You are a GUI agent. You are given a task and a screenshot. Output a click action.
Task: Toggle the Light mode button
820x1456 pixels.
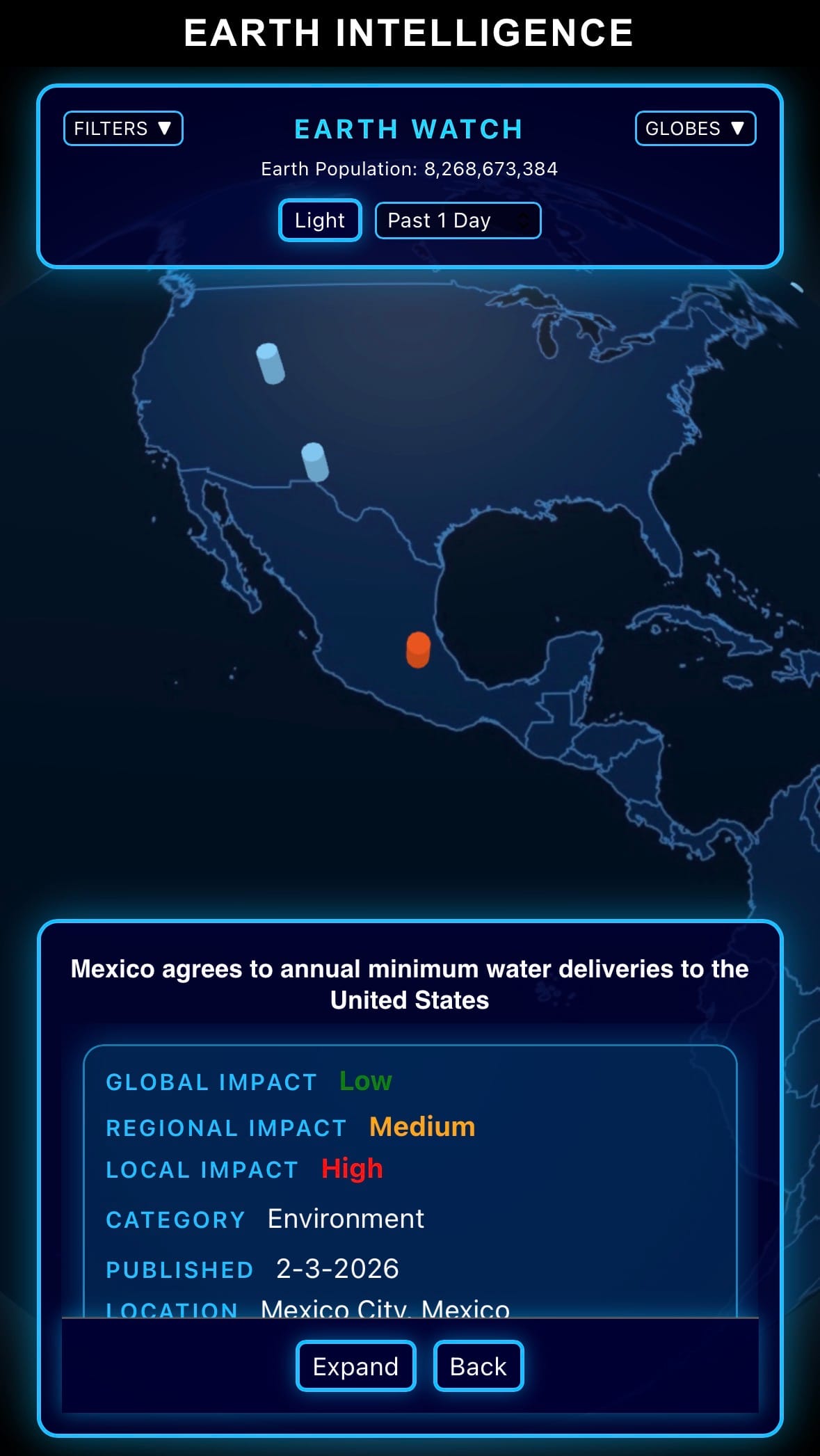click(320, 221)
